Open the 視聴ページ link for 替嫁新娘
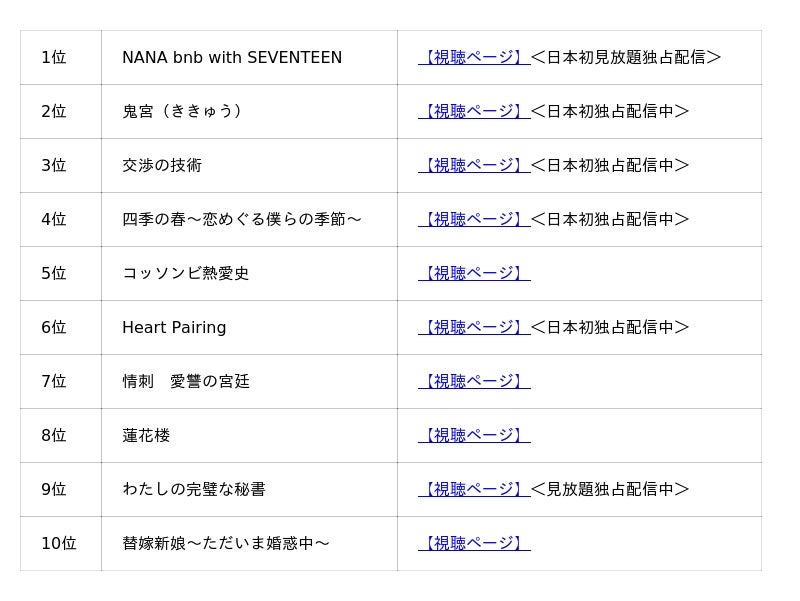The width and height of the screenshot is (800, 601). [474, 543]
